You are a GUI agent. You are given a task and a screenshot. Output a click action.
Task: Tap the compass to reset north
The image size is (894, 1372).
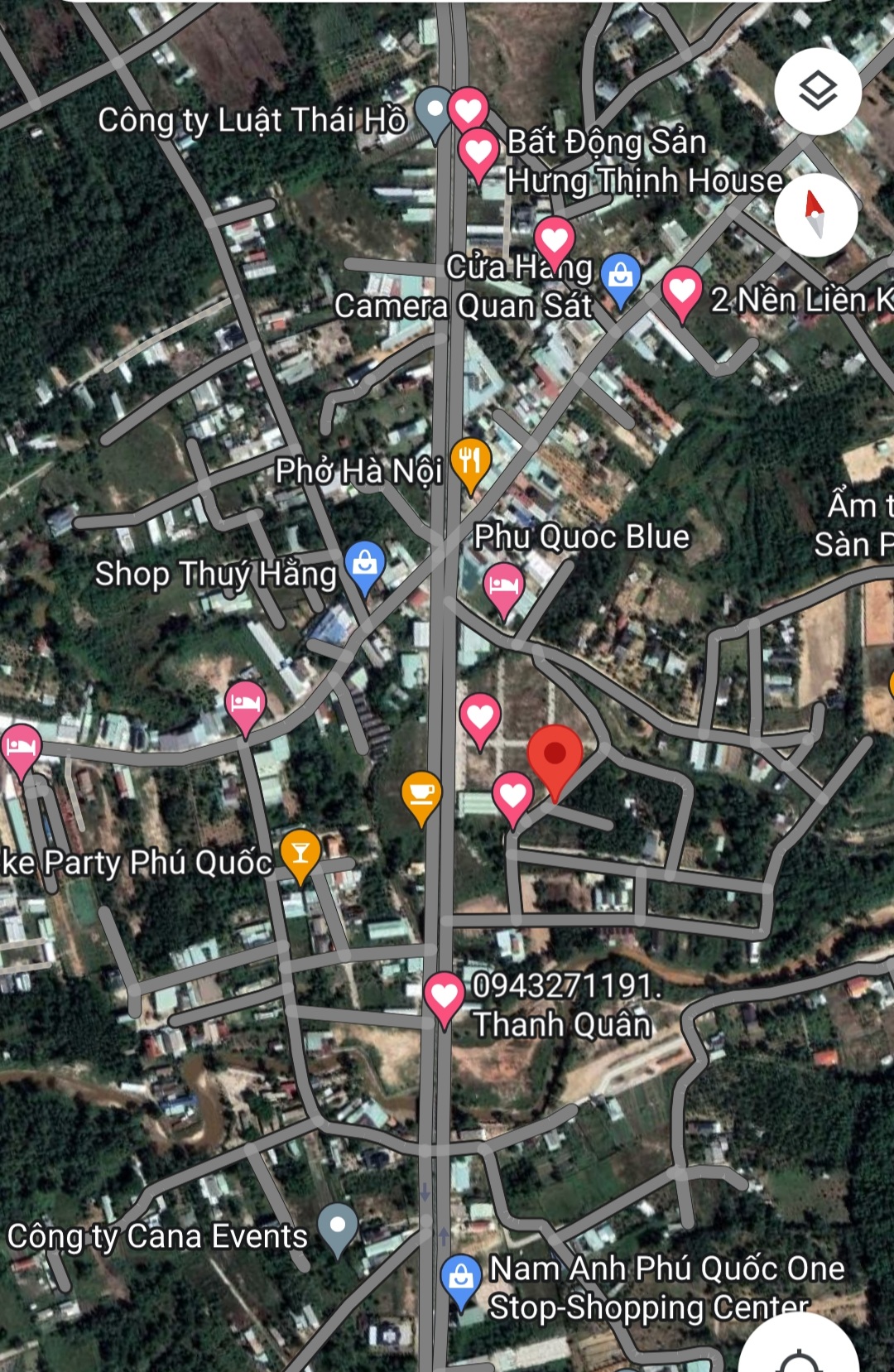point(816,214)
